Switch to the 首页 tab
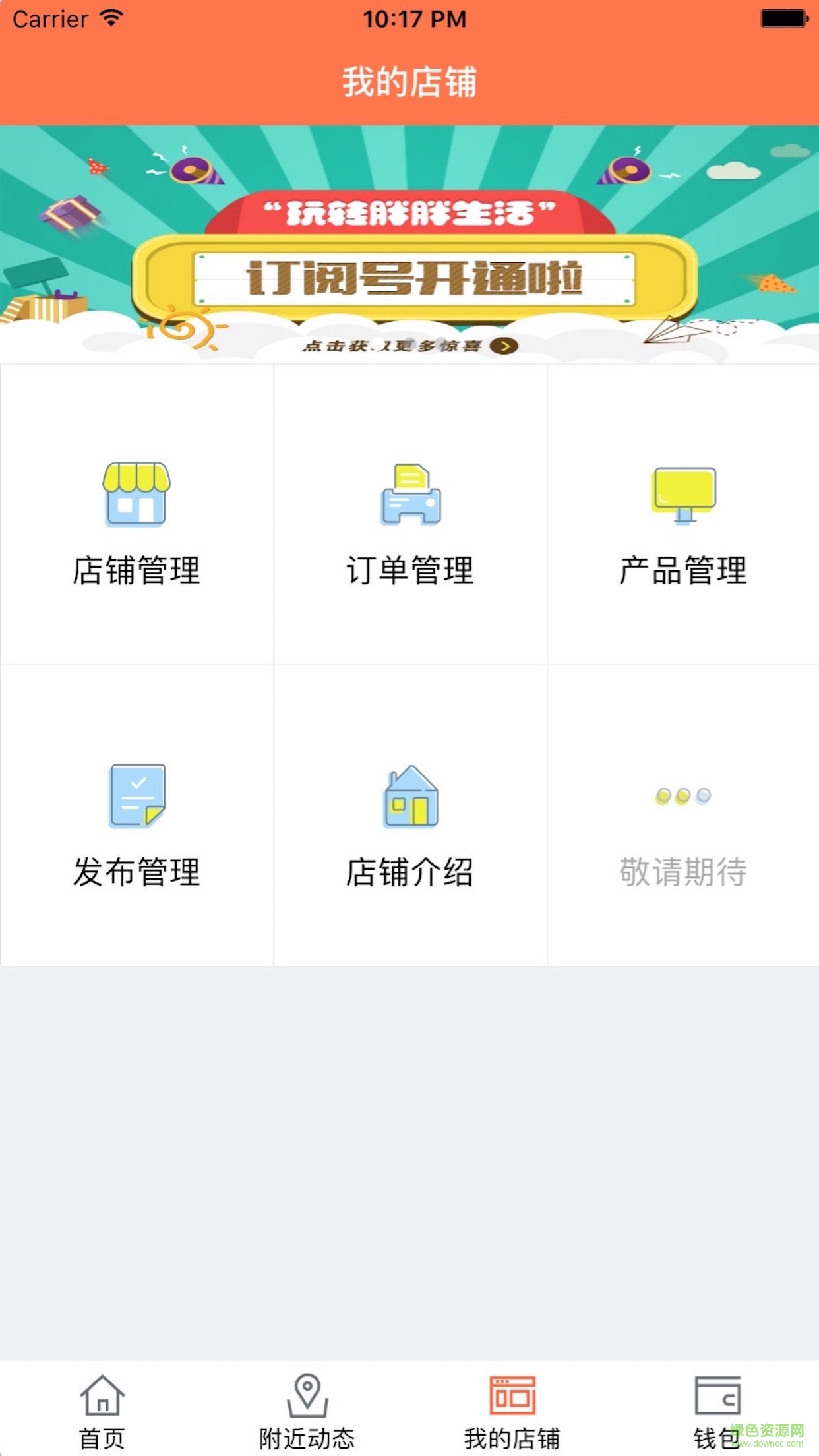Viewport: 819px width, 1456px height. (102, 1438)
